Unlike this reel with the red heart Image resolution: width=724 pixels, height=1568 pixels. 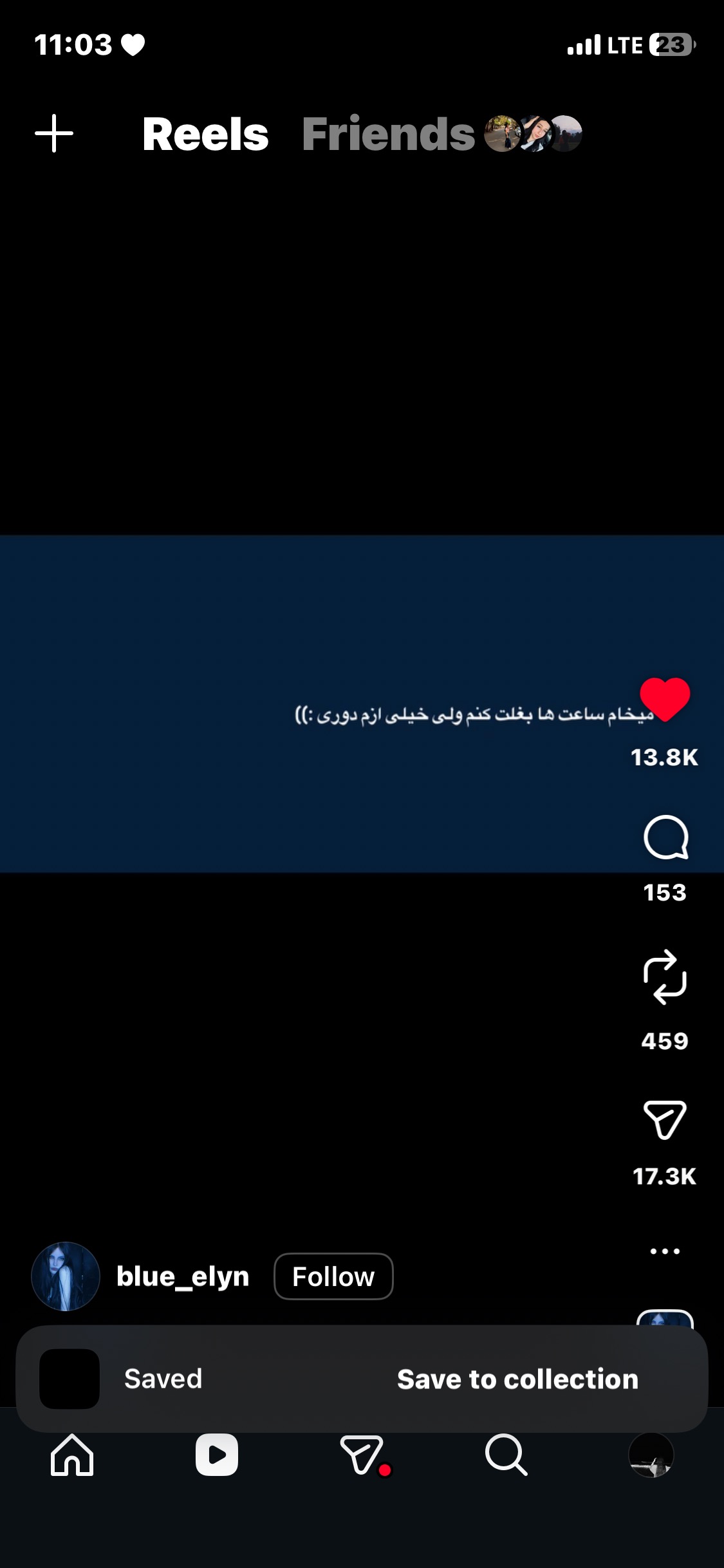coord(665,699)
